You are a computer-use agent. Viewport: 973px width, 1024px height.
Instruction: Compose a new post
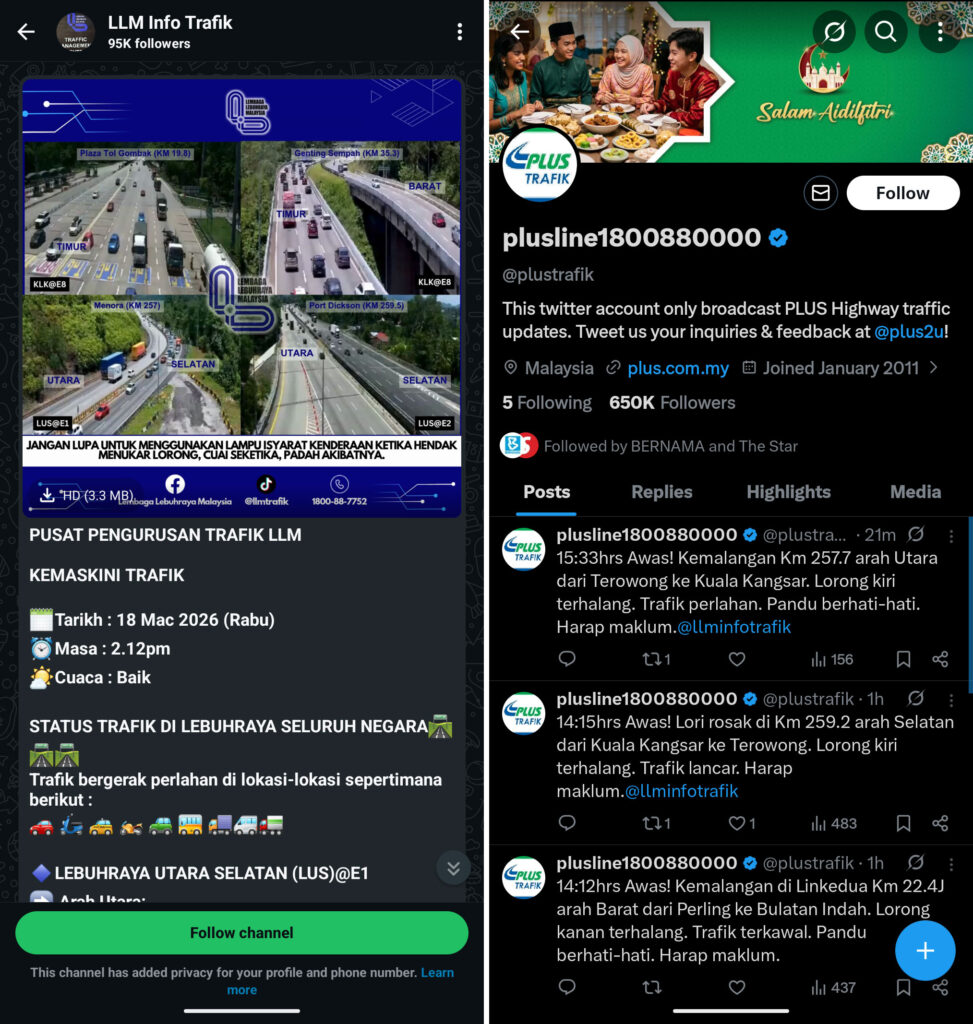coord(925,950)
